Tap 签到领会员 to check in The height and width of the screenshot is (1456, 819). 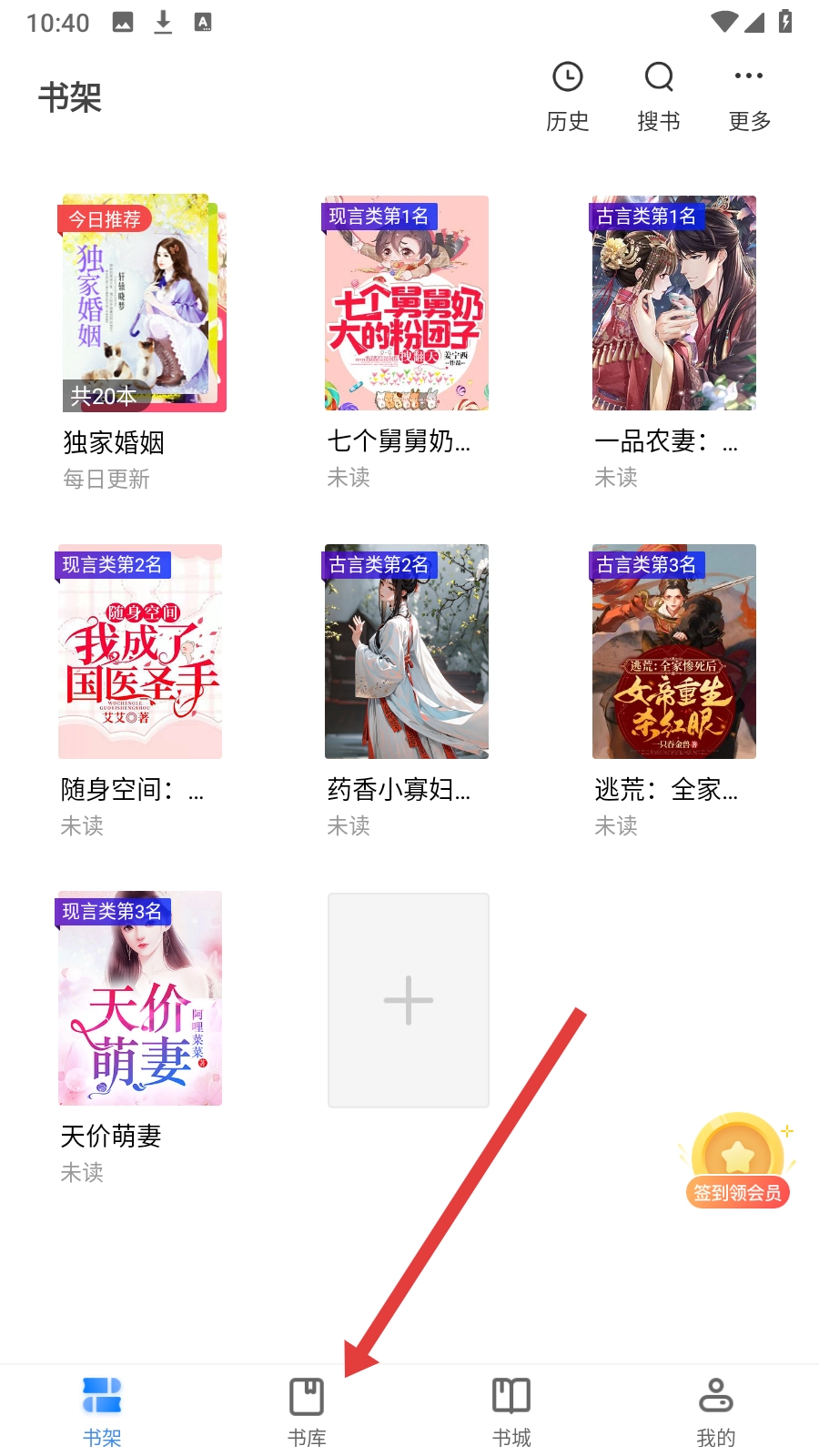[737, 1162]
